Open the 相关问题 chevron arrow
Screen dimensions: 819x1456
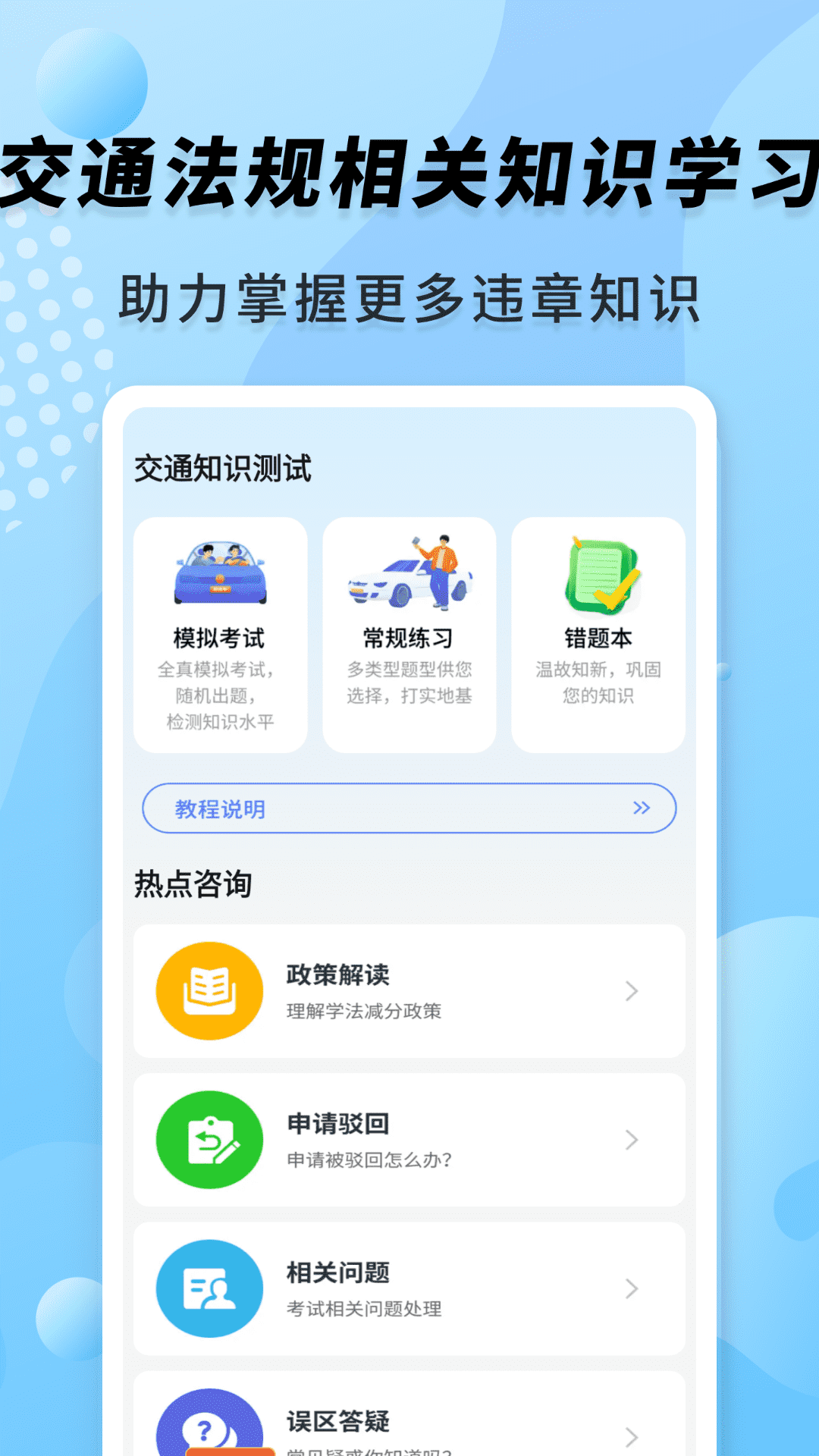(x=632, y=1288)
